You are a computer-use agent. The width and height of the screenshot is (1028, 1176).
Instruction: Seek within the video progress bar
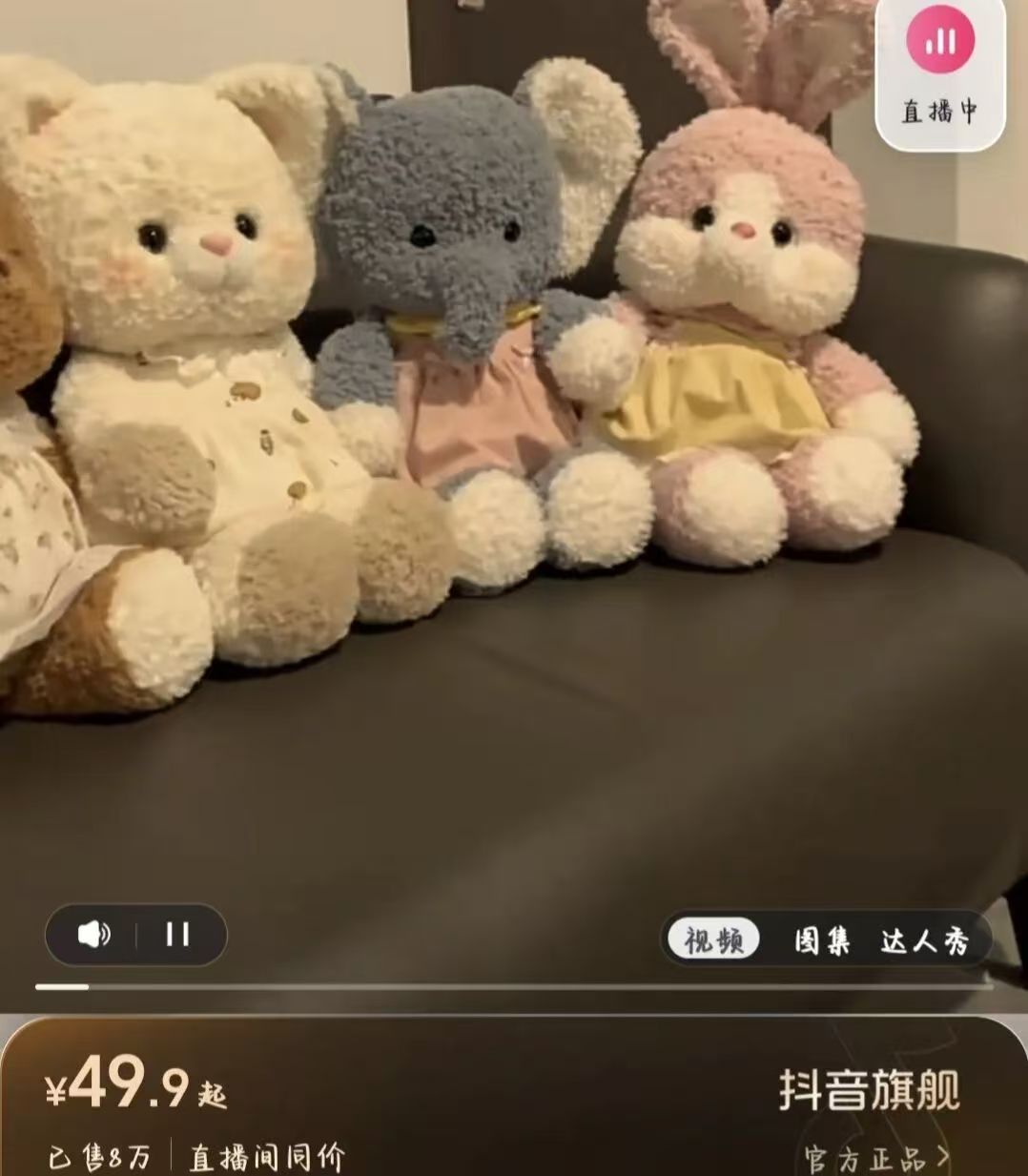pyautogui.click(x=515, y=987)
